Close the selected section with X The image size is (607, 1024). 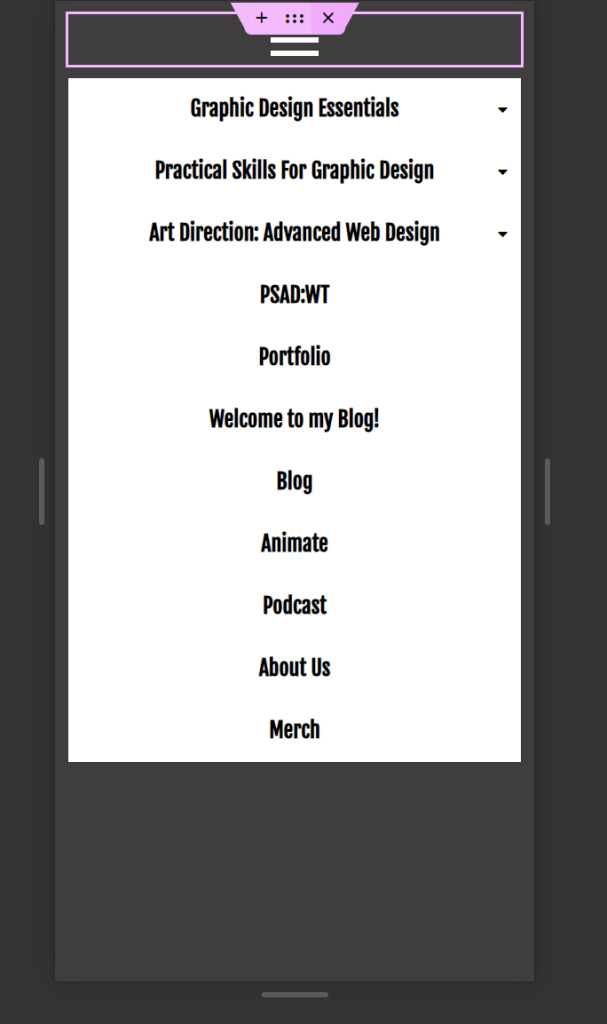[x=328, y=18]
